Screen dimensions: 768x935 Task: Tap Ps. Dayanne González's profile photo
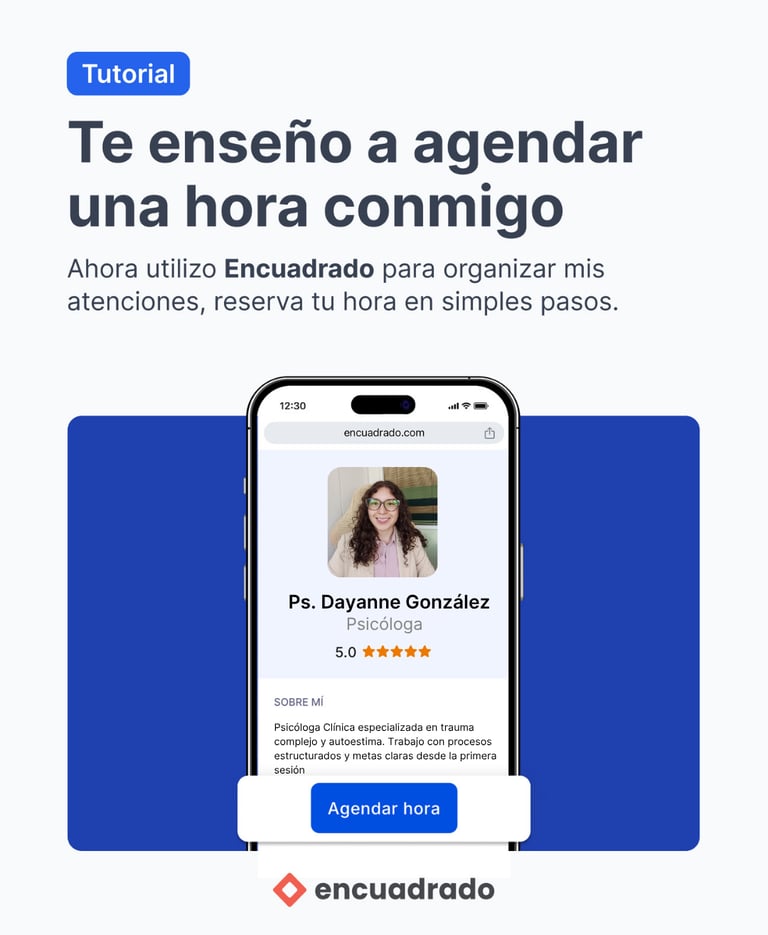pyautogui.click(x=383, y=520)
